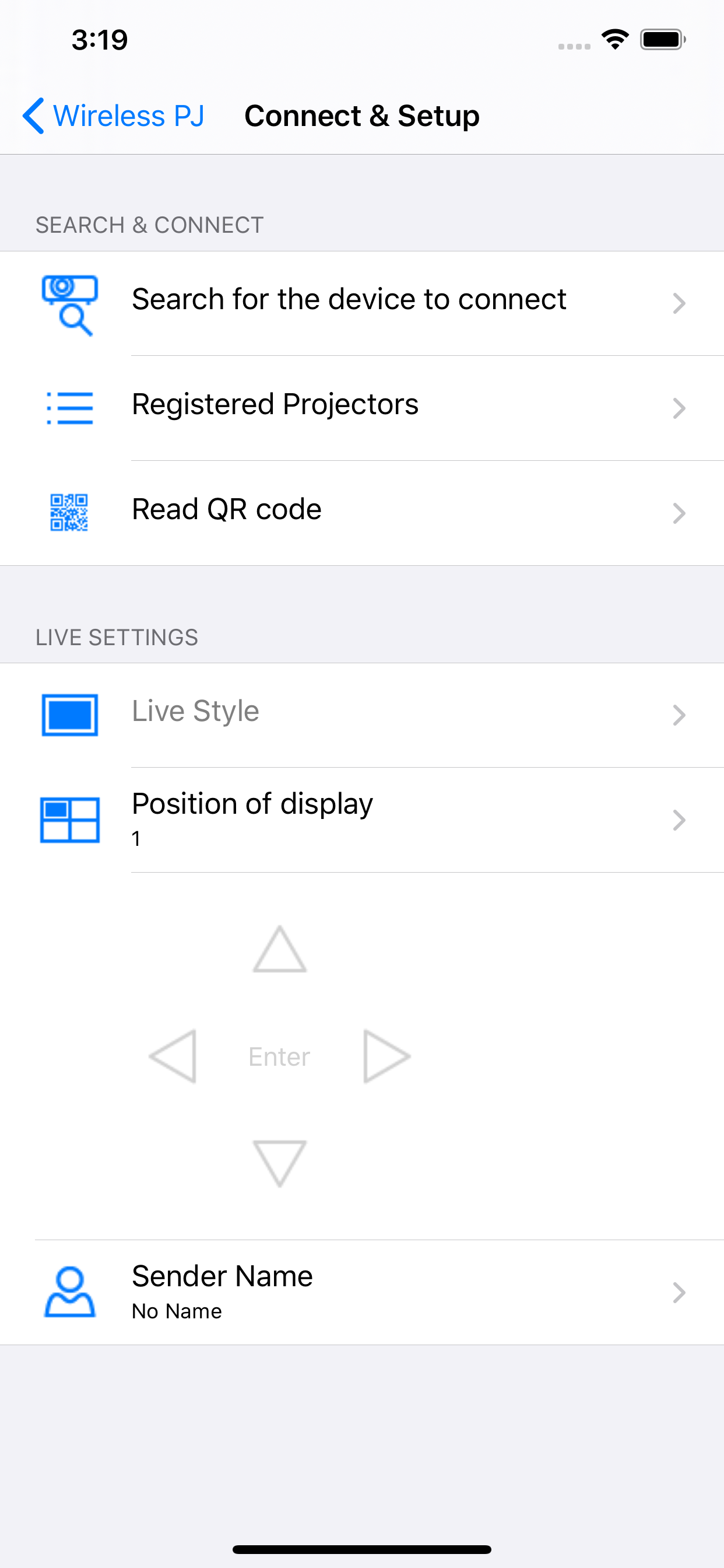Open Search for the device to connect
The image size is (724, 1568).
pos(362,303)
